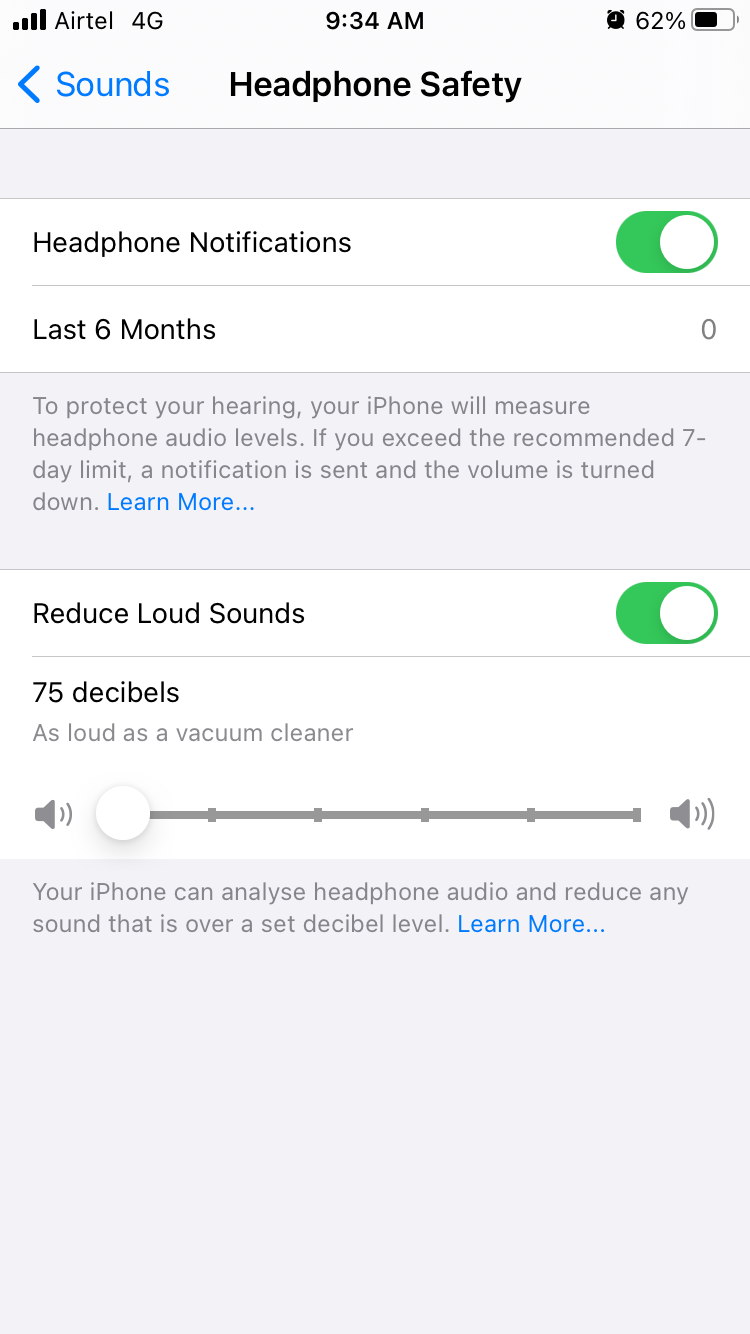This screenshot has width=750, height=1334.
Task: Turn off Headphone Notifications
Action: 666,242
